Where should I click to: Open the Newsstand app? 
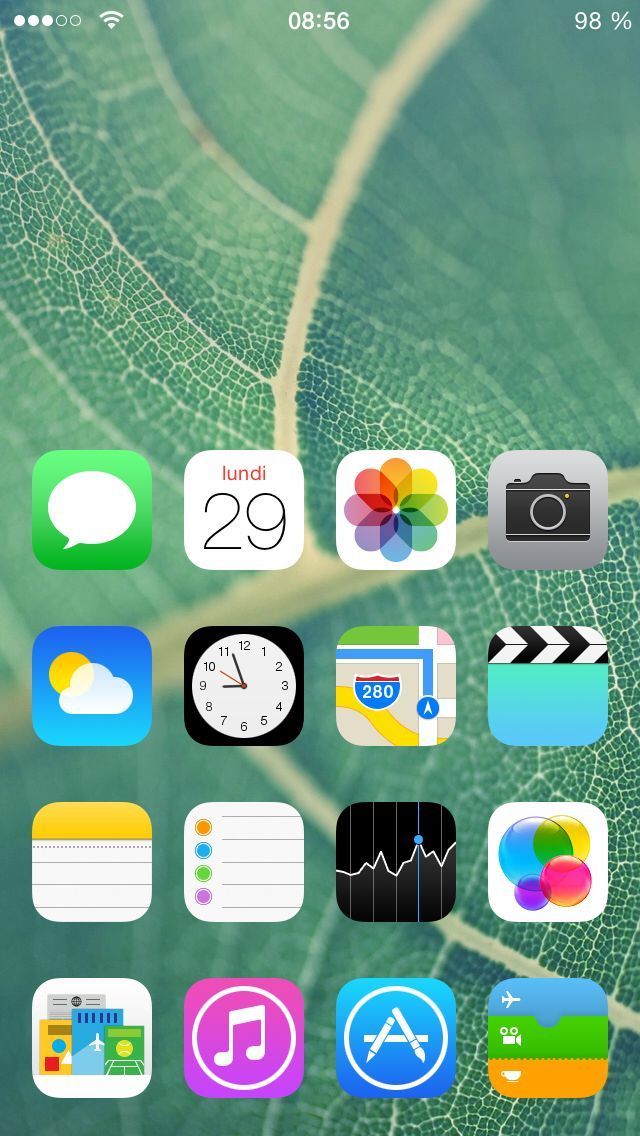pos(92,1038)
